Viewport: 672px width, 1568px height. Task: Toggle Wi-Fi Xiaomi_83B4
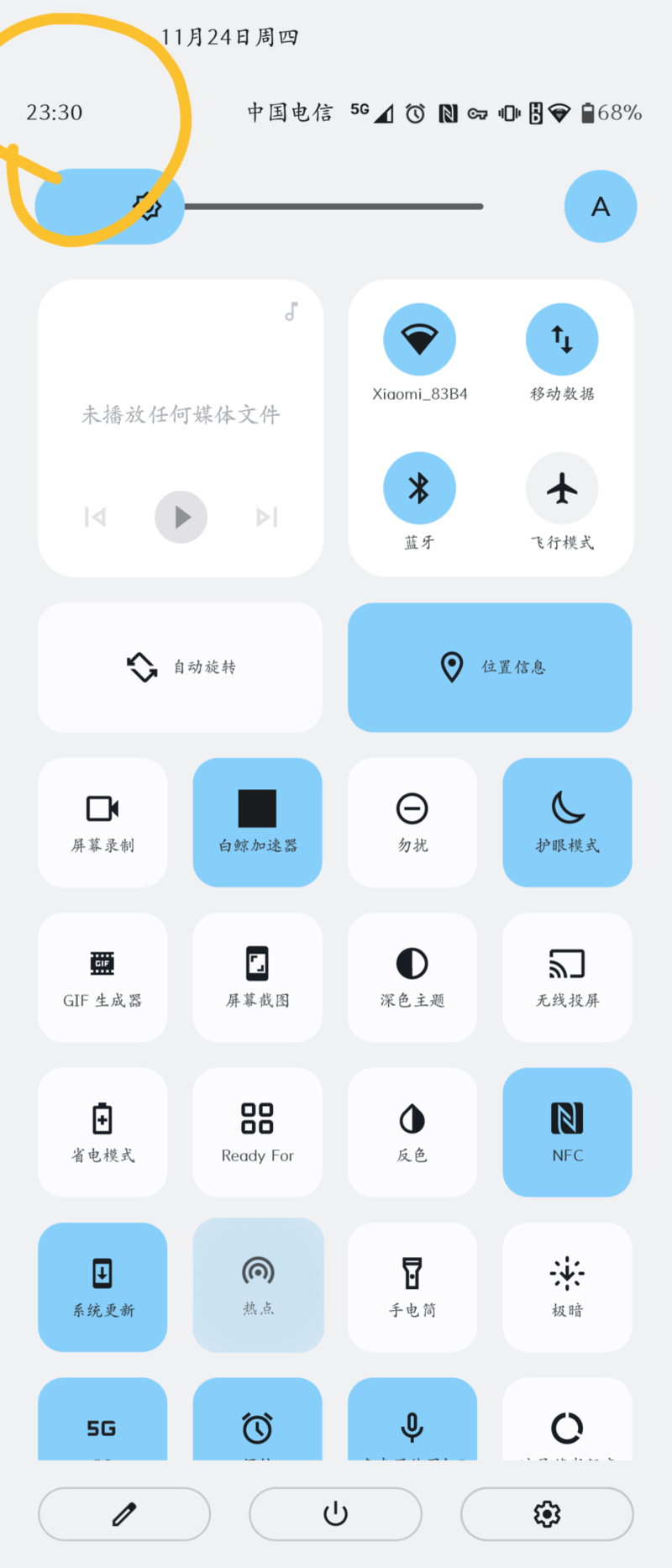click(x=419, y=339)
